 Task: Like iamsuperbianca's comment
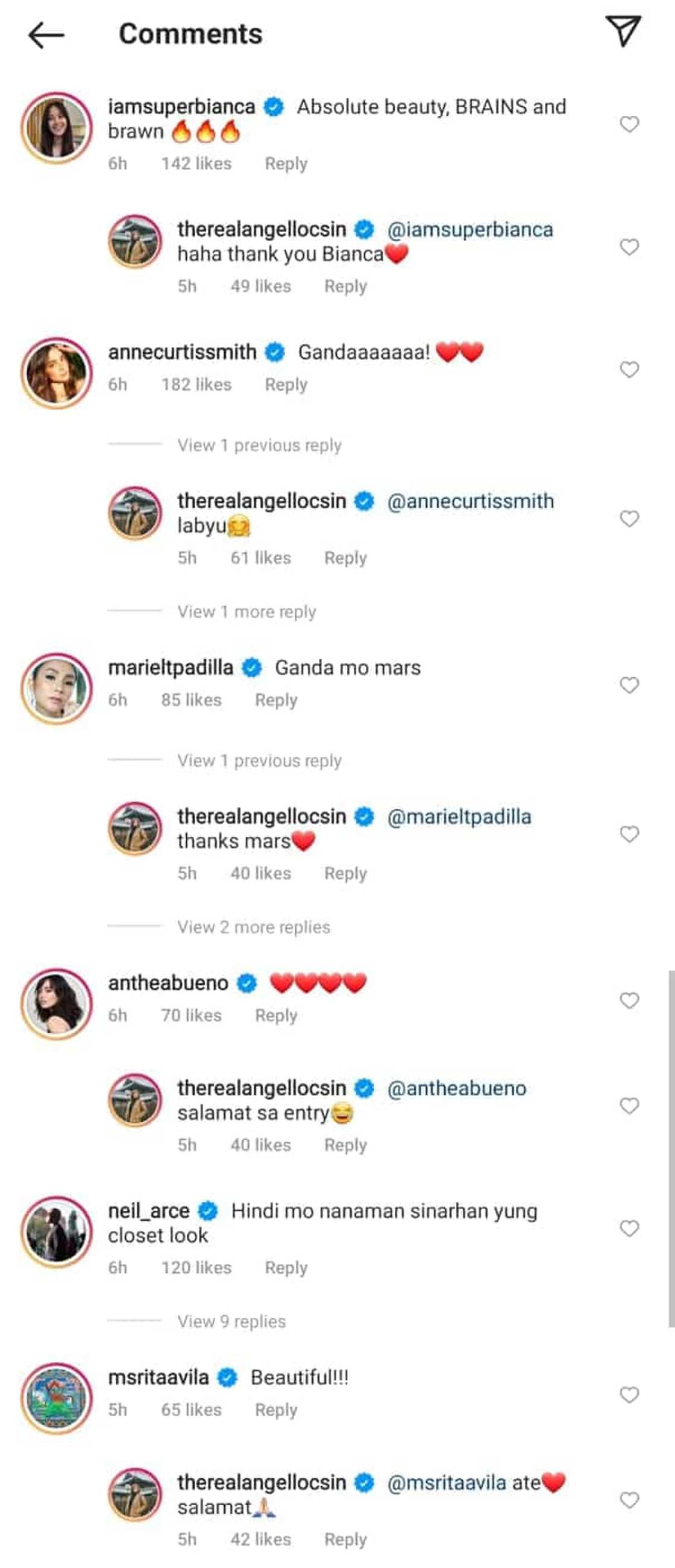pos(629,124)
